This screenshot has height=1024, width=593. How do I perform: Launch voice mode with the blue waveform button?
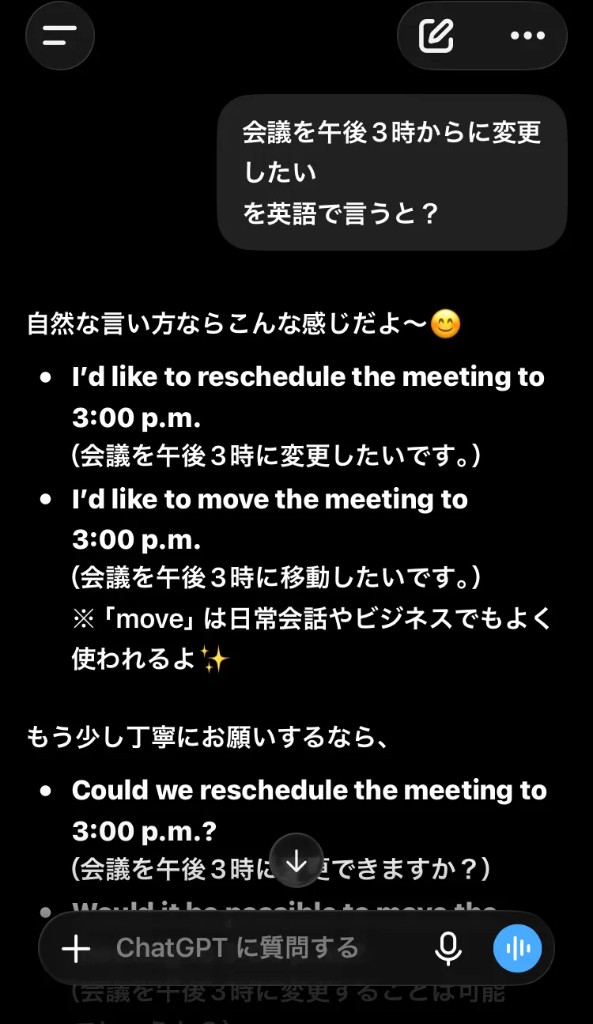[517, 948]
